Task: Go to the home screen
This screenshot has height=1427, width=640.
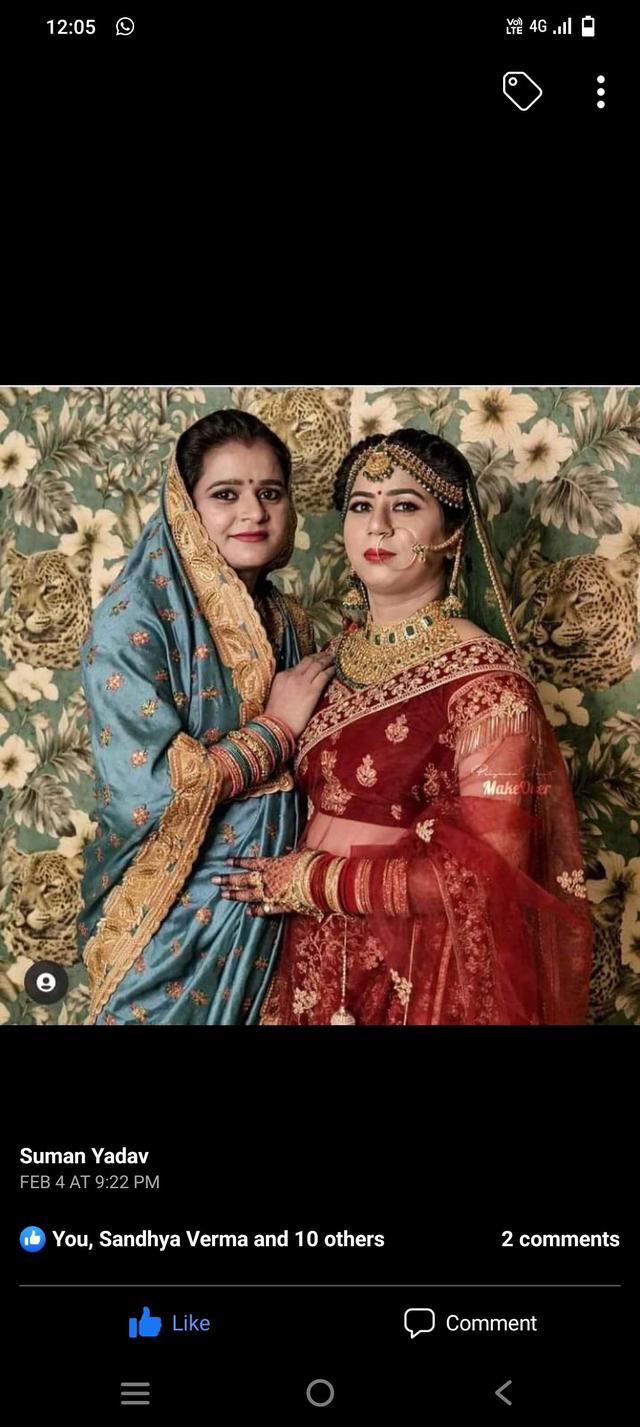Action: click(x=320, y=1392)
